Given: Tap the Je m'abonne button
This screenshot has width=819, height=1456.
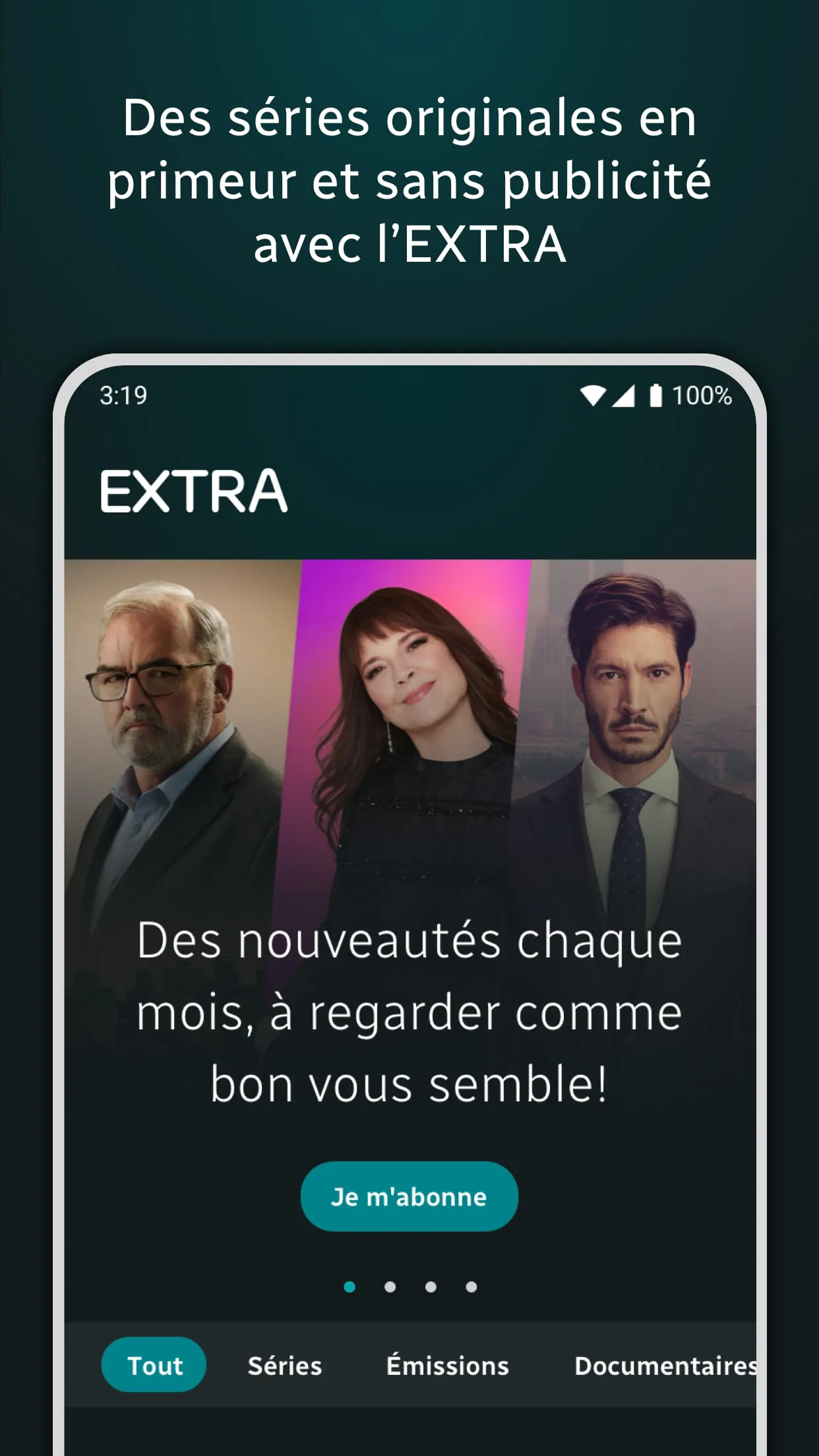Looking at the screenshot, I should 409,1197.
